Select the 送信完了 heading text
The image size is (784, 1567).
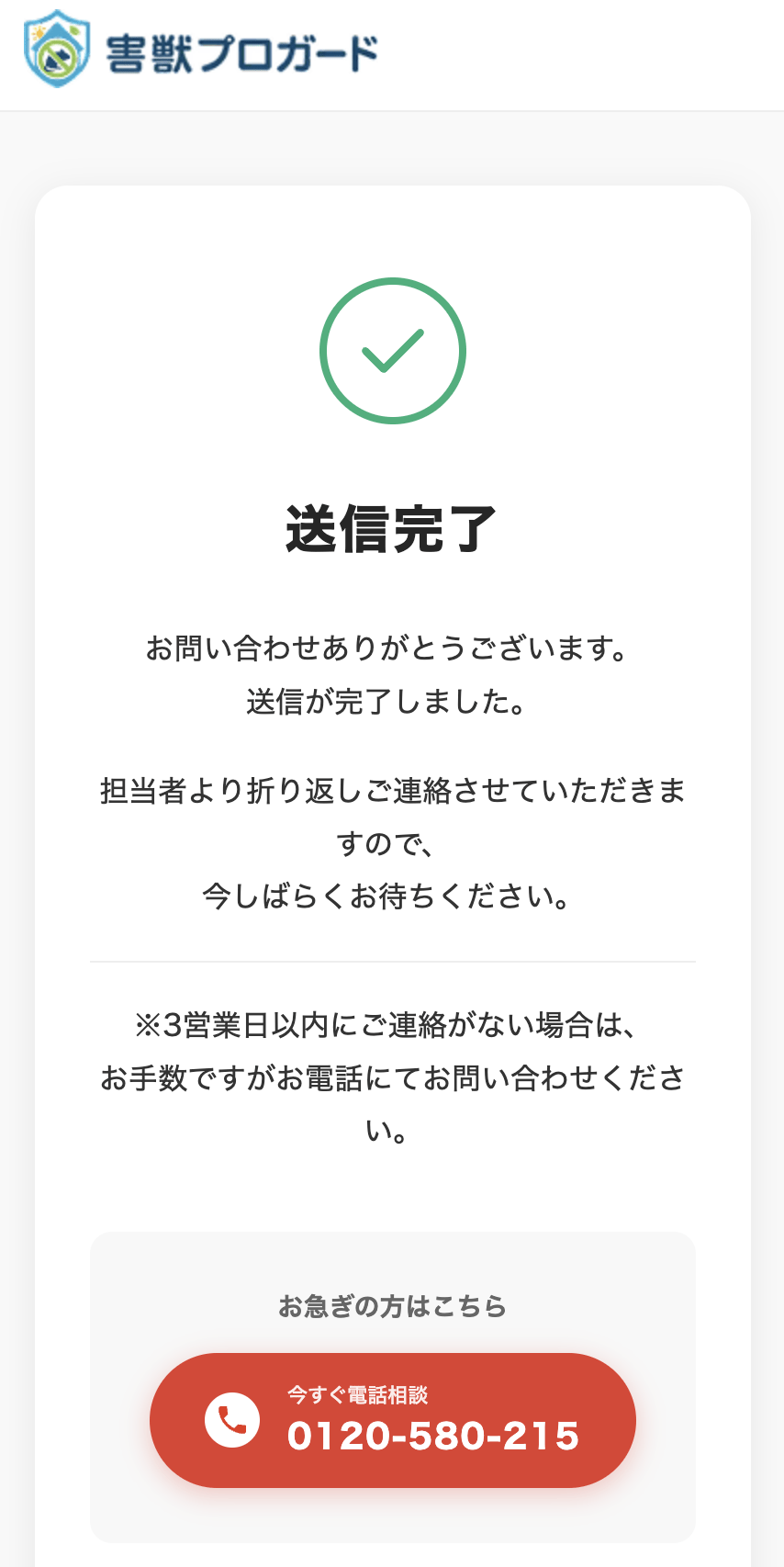392,524
